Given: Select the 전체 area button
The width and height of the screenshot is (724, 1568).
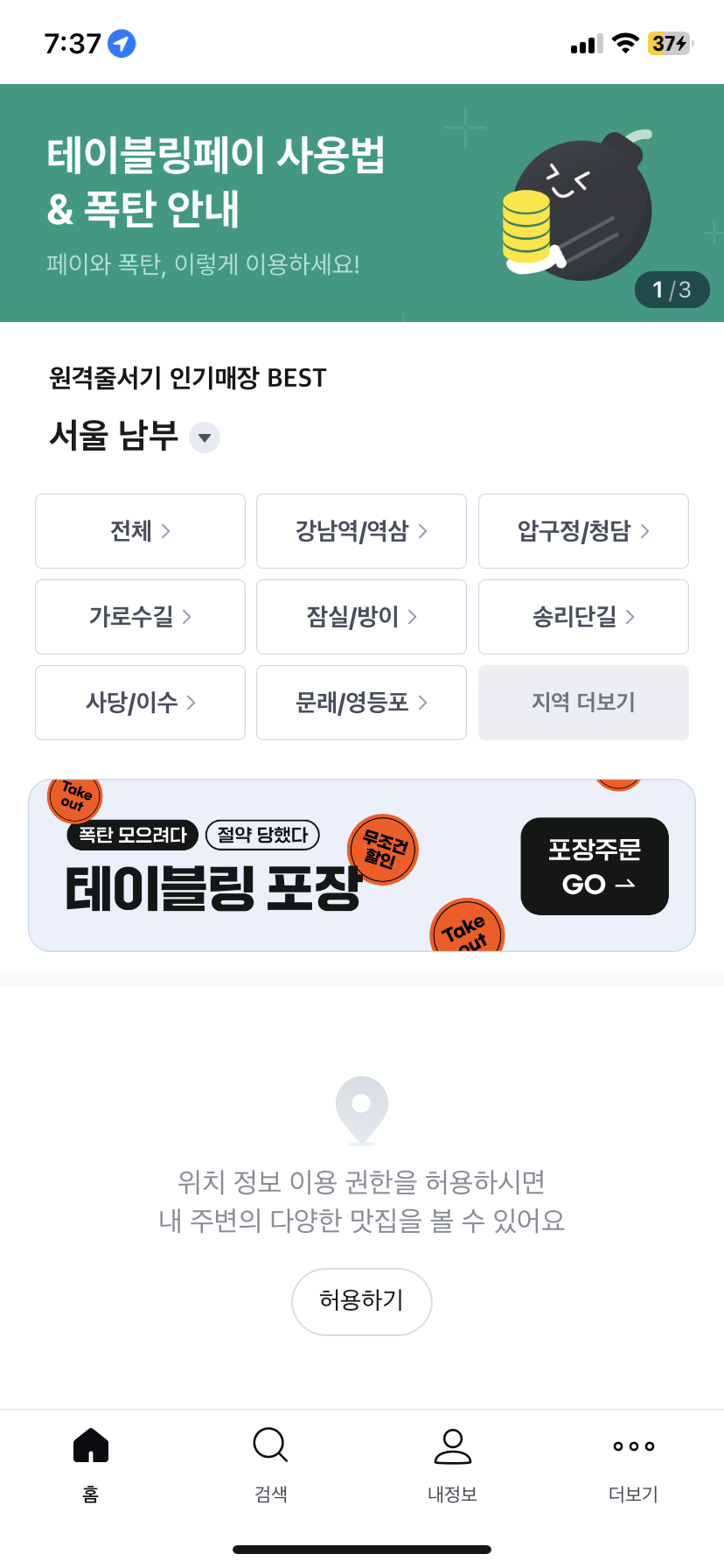Looking at the screenshot, I should pos(140,531).
